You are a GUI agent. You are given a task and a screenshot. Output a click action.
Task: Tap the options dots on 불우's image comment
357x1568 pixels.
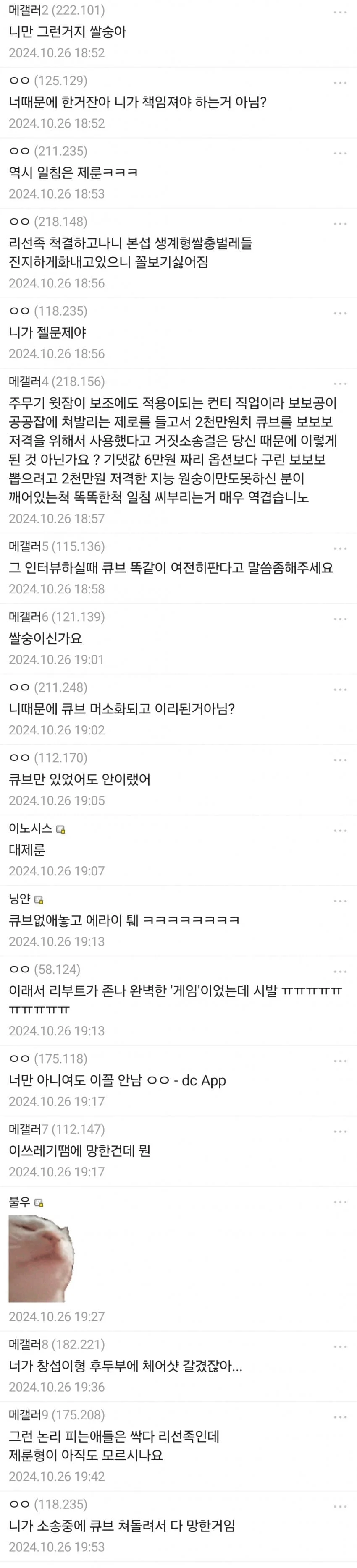(x=340, y=1202)
